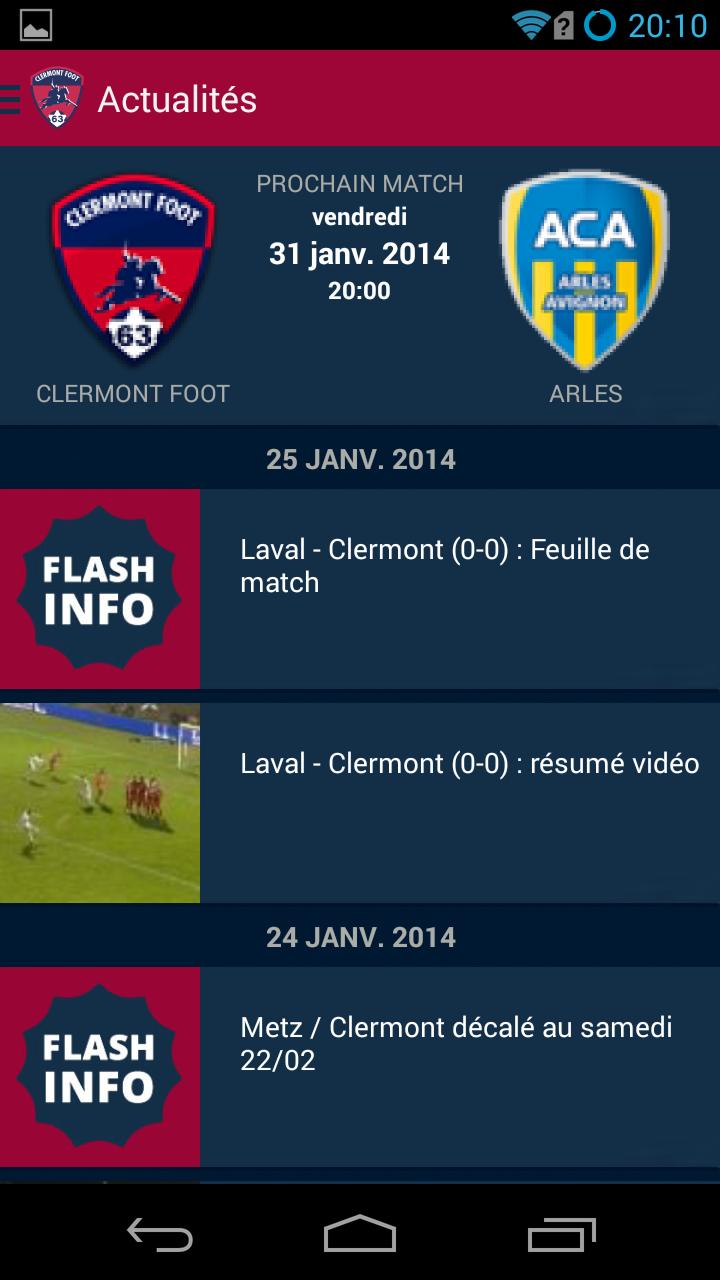Open Metz / Clermont décalé au samedi news
Image resolution: width=720 pixels, height=1280 pixels.
tap(360, 1066)
